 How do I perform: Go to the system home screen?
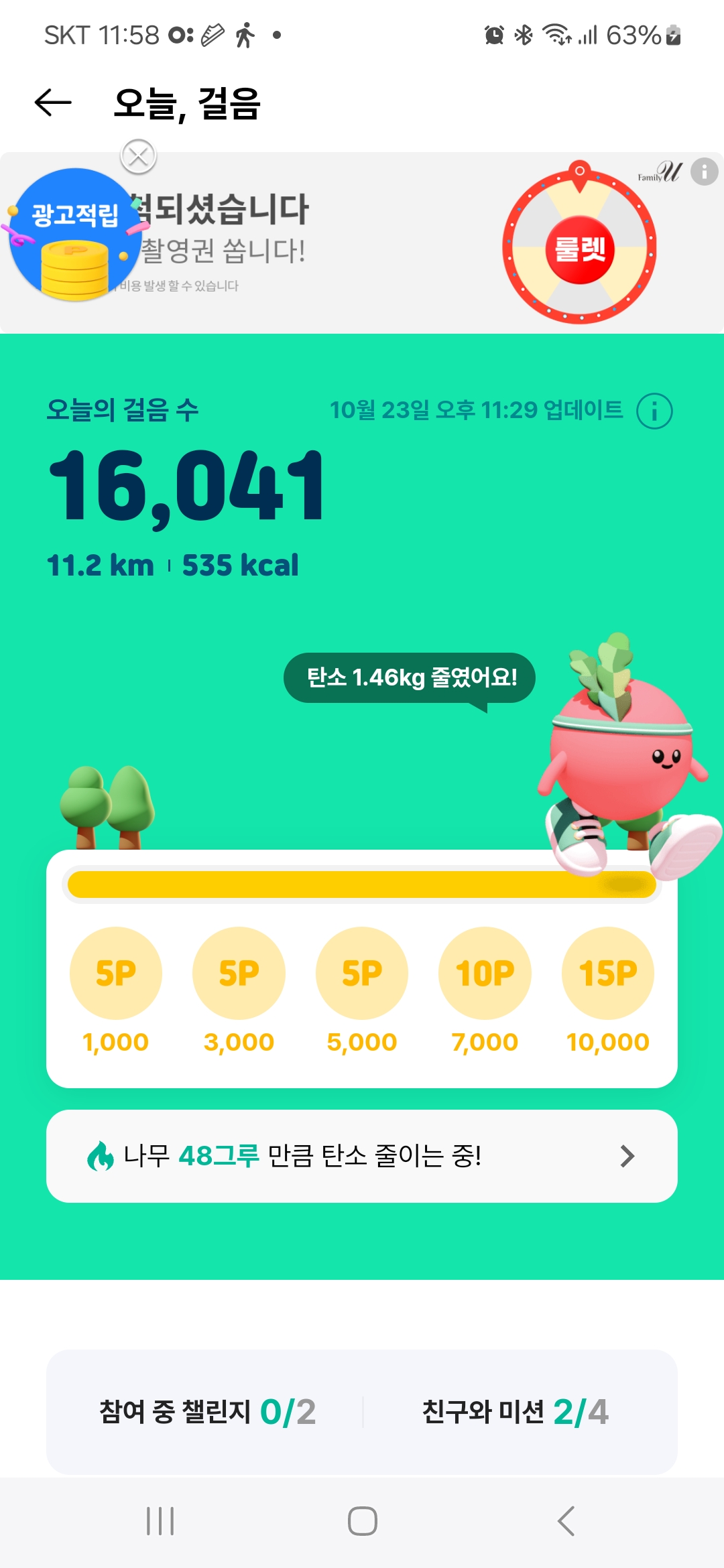click(362, 1521)
